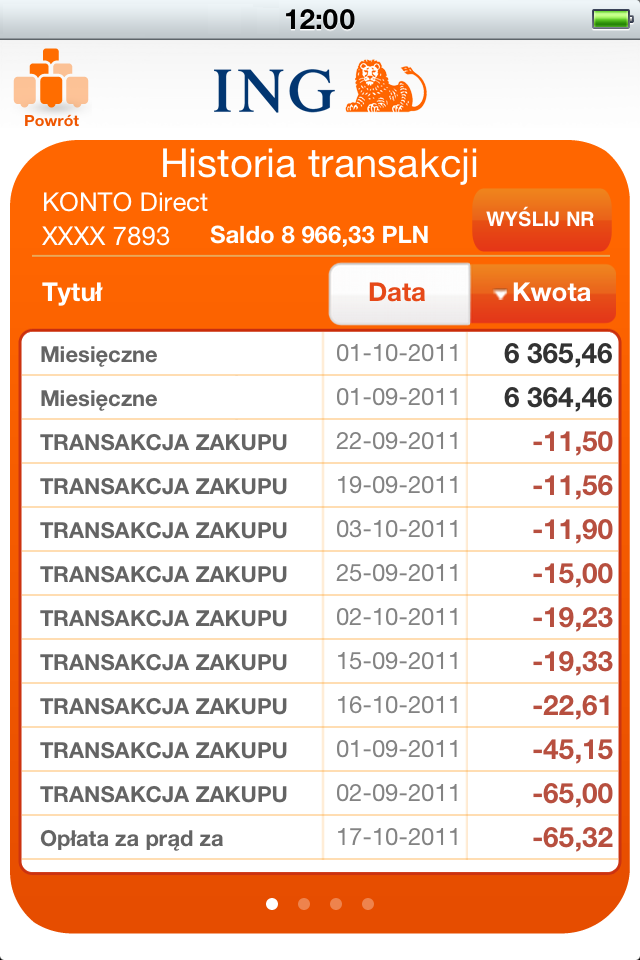Open the -15,00 purchase from 25-09-2011
Screen dimensions: 640x960
pos(320,574)
